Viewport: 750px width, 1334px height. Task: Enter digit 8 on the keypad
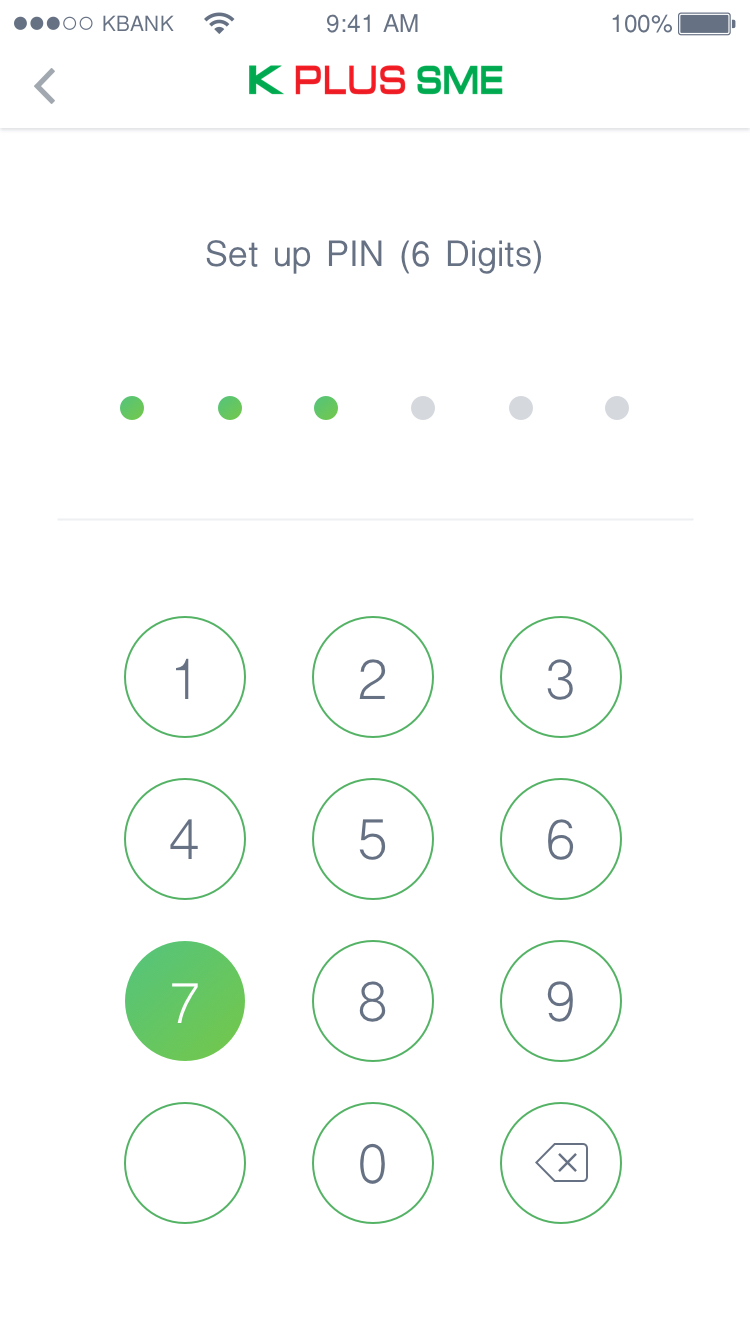coord(373,1001)
